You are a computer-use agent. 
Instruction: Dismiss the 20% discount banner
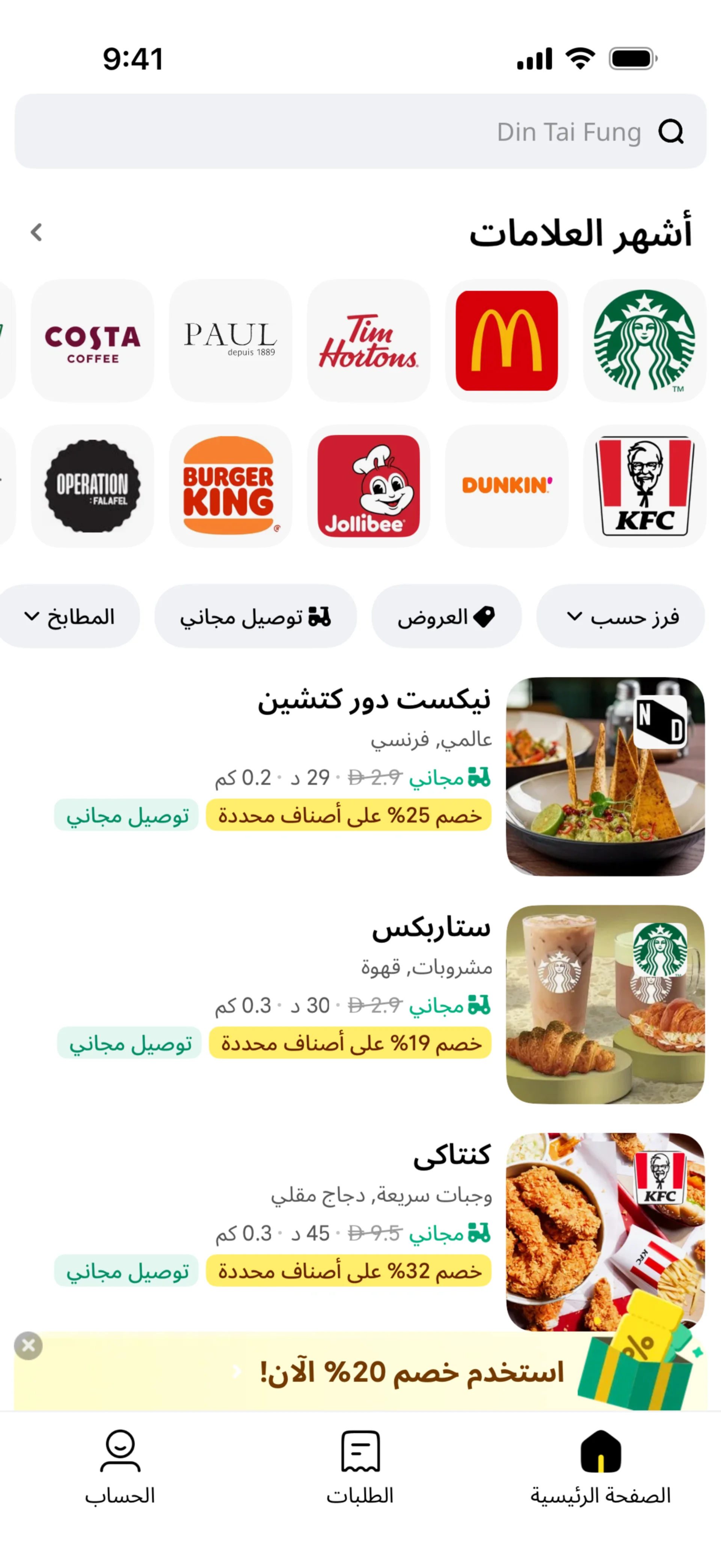pos(28,1346)
